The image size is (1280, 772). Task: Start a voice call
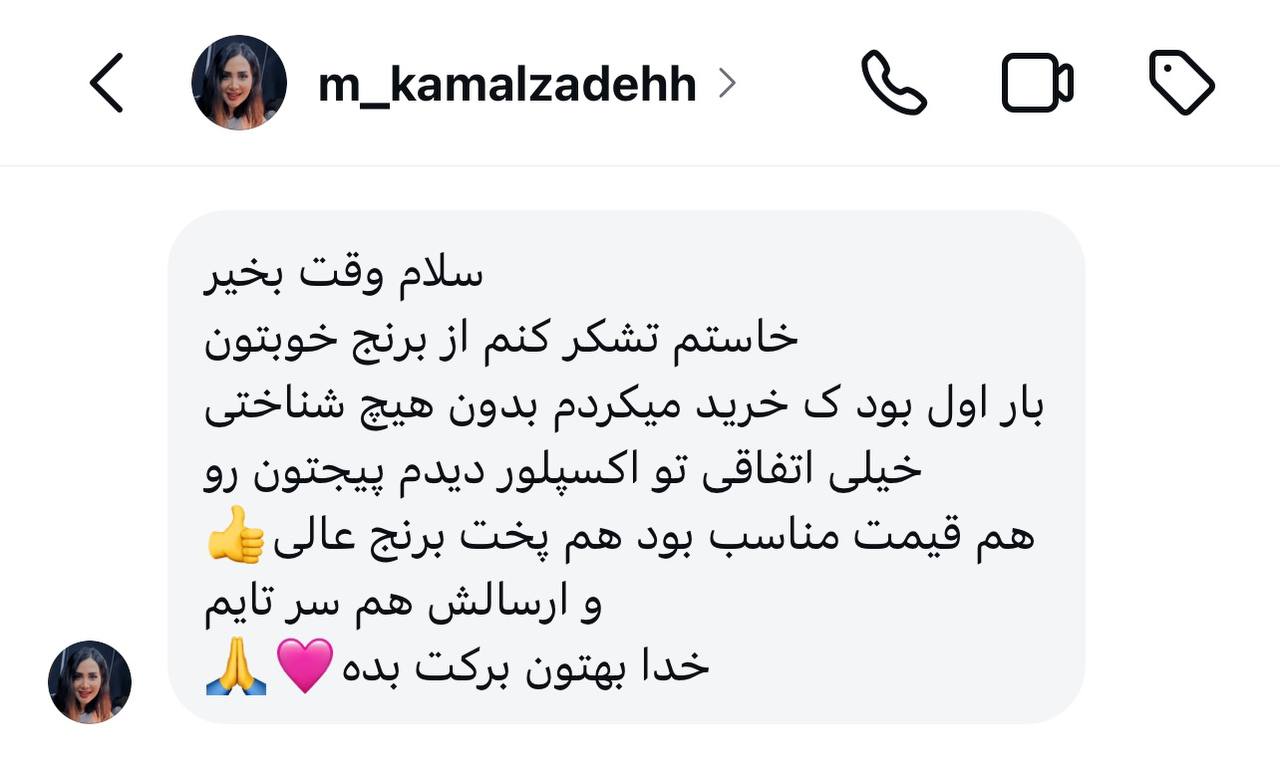point(893,83)
